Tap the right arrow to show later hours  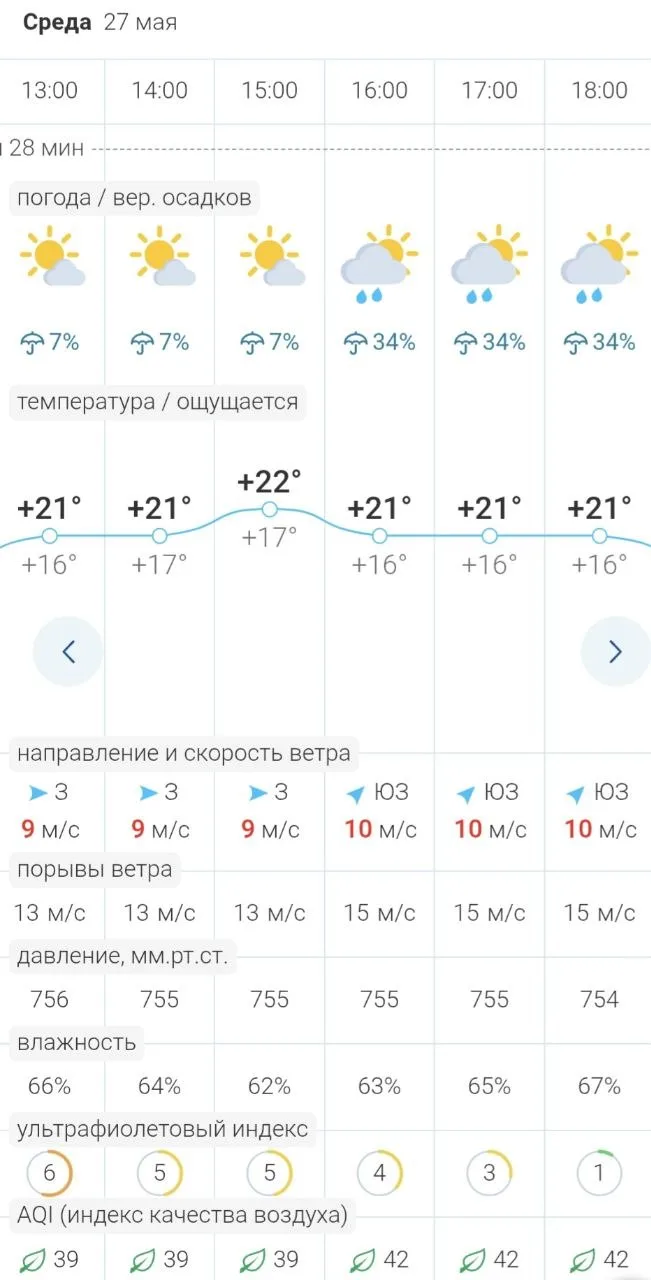pos(615,652)
